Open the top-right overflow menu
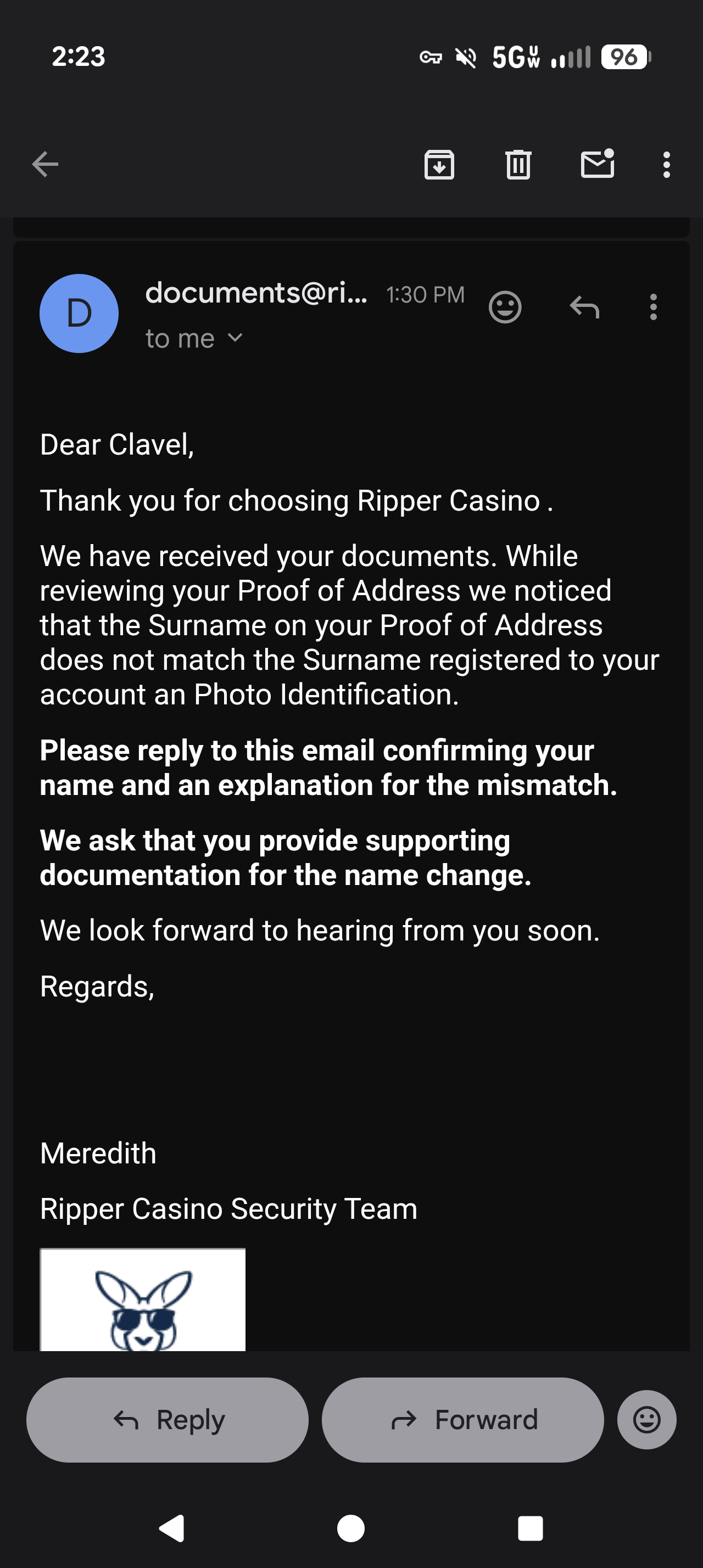The width and height of the screenshot is (703, 1568). (667, 163)
